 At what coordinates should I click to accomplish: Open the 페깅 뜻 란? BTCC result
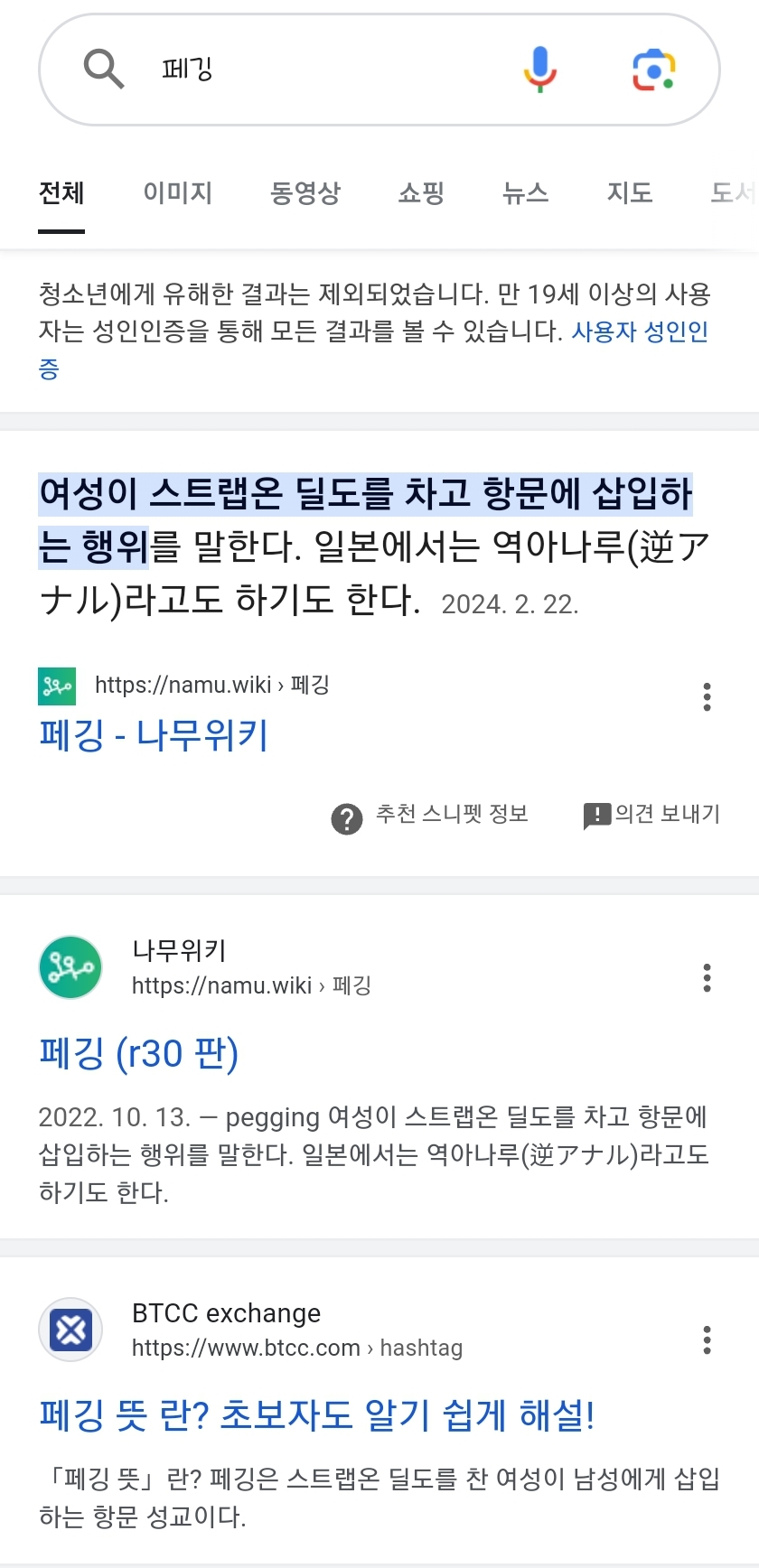[317, 1414]
